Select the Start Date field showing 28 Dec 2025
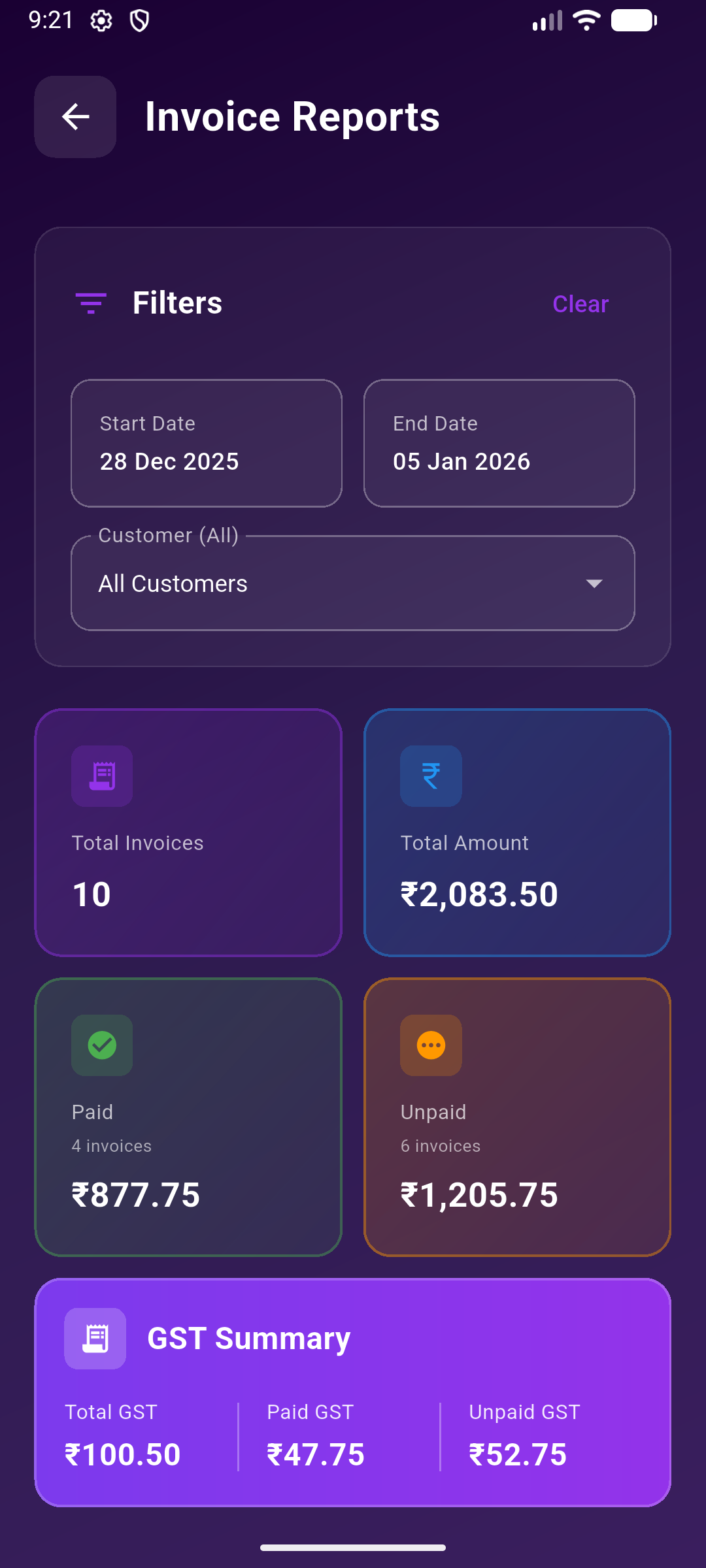Screen dimensions: 706x1568 pyautogui.click(x=206, y=444)
